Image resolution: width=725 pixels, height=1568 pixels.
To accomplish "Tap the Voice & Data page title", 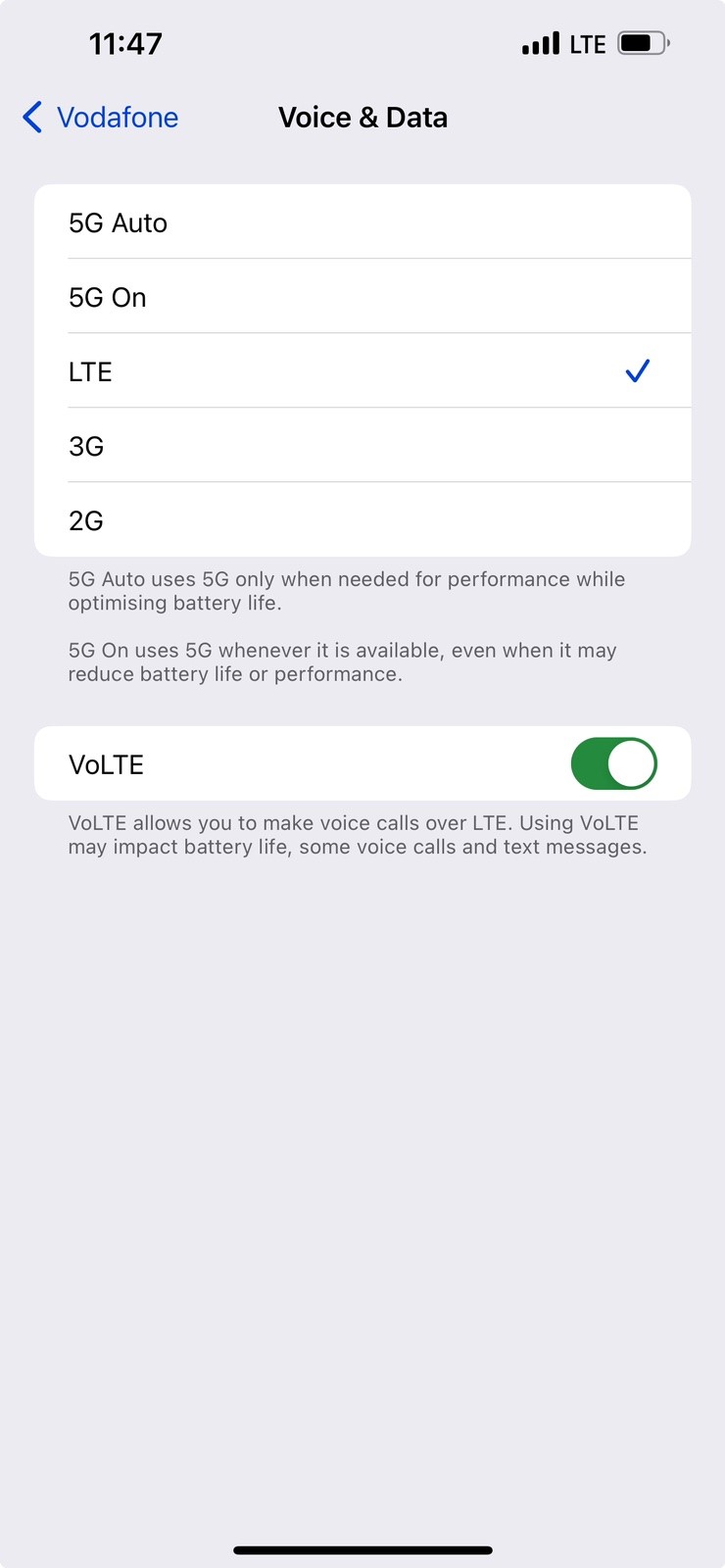I will pos(362,117).
